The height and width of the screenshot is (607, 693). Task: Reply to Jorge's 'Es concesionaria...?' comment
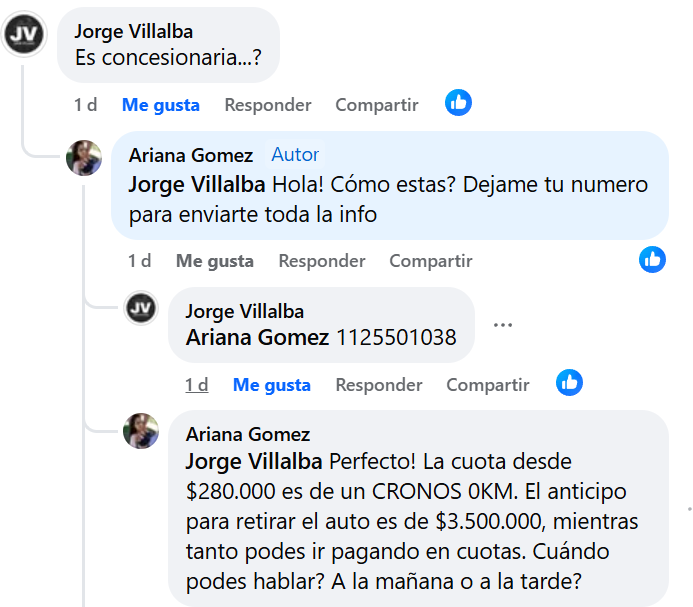pyautogui.click(x=267, y=105)
